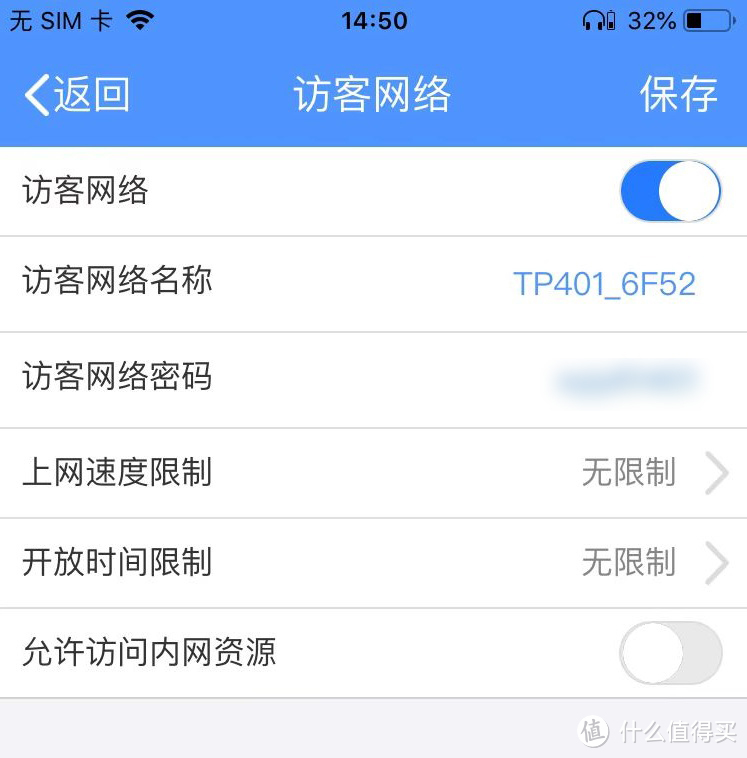Toggle the guest network off

[x=670, y=190]
